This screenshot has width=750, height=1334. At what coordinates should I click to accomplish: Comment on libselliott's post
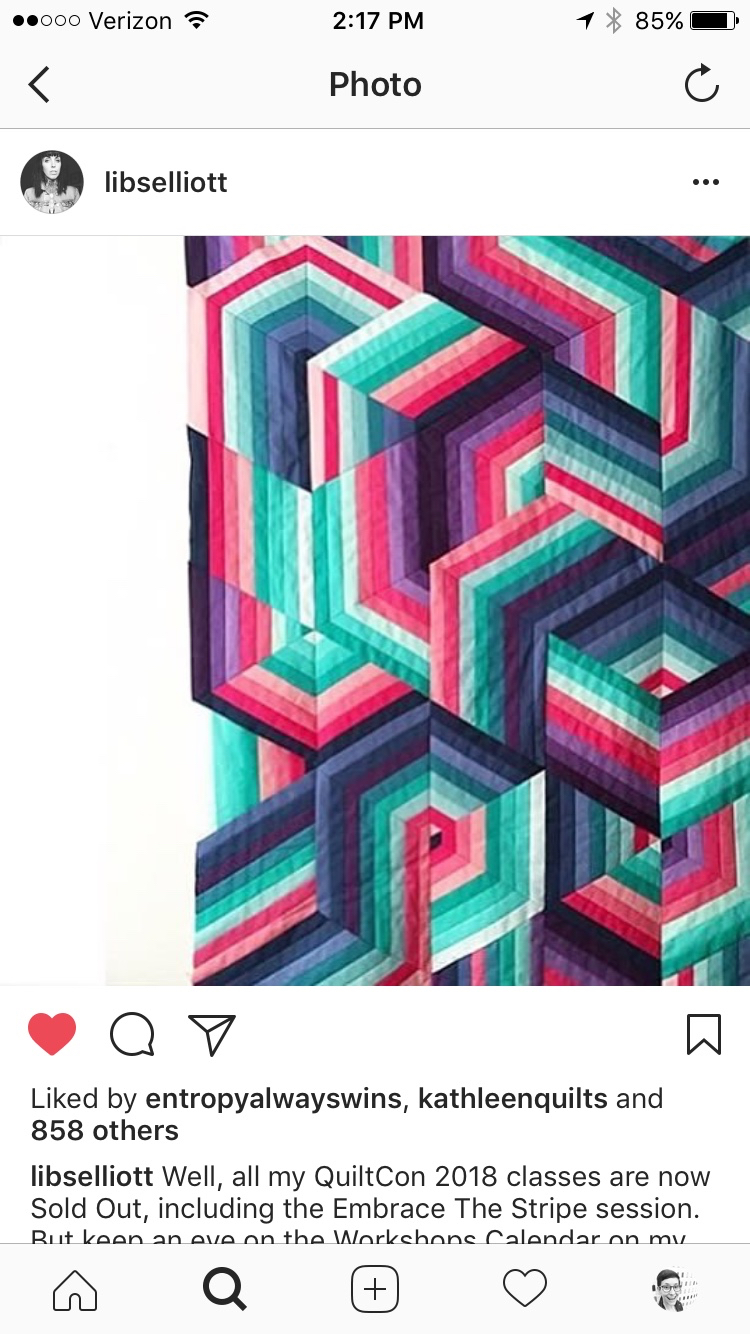[x=132, y=1034]
